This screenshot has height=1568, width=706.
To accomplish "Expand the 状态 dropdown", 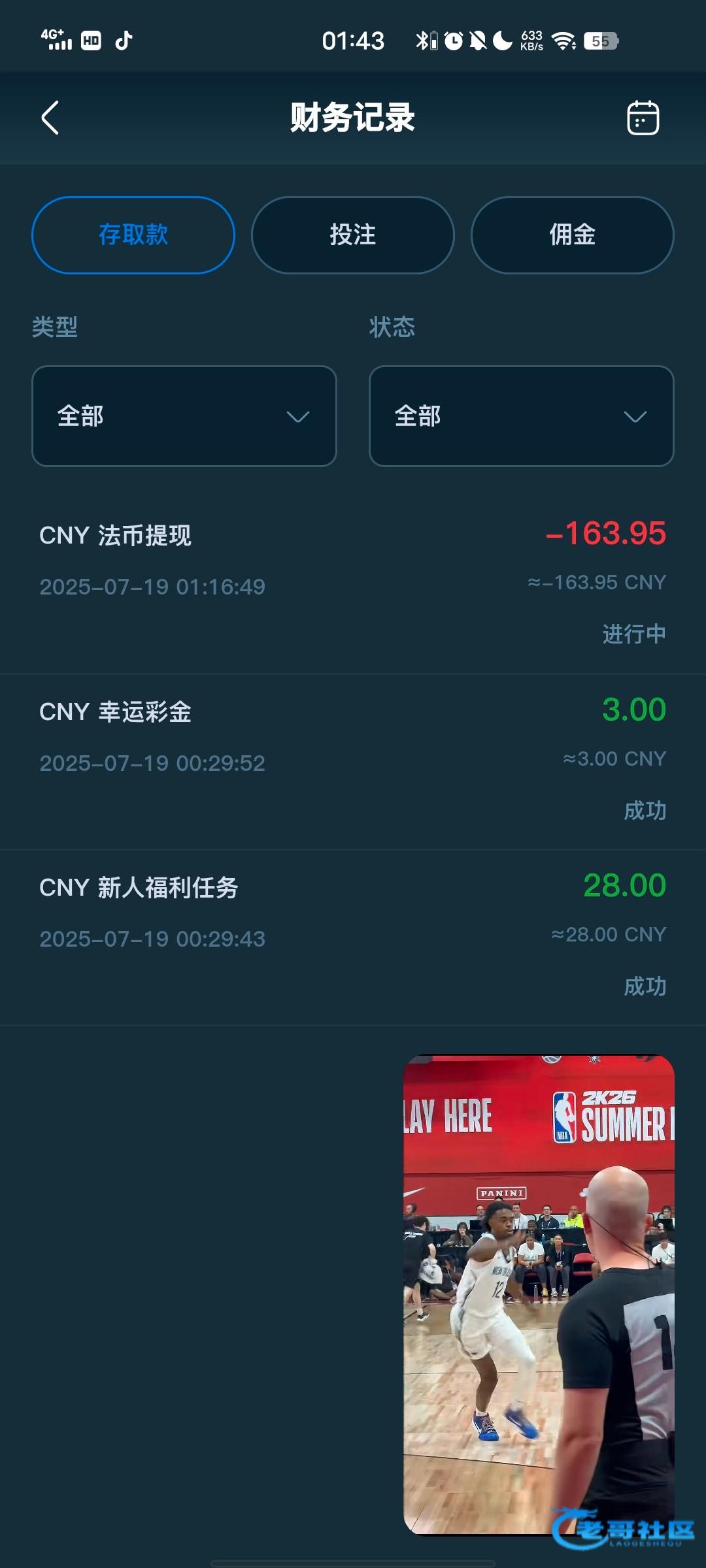I will pos(521,416).
